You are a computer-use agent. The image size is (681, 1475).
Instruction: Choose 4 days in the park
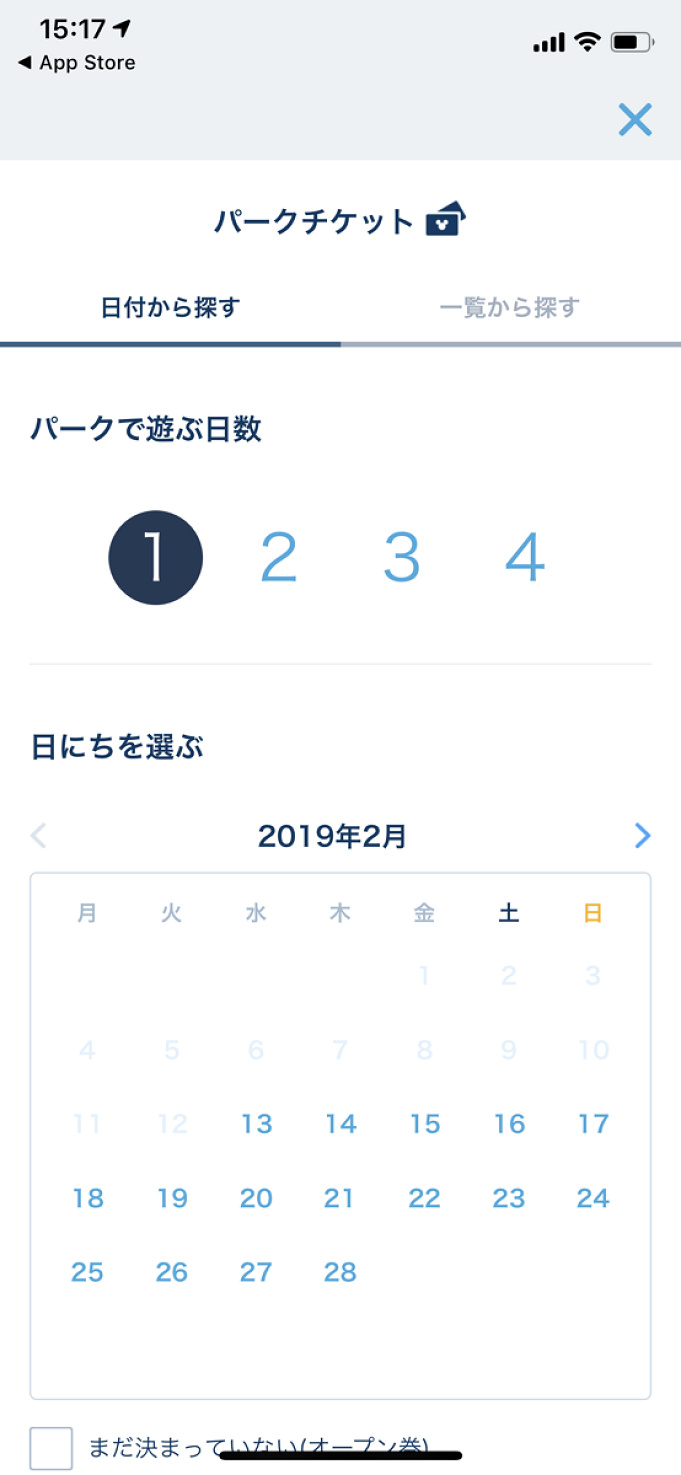pos(524,558)
